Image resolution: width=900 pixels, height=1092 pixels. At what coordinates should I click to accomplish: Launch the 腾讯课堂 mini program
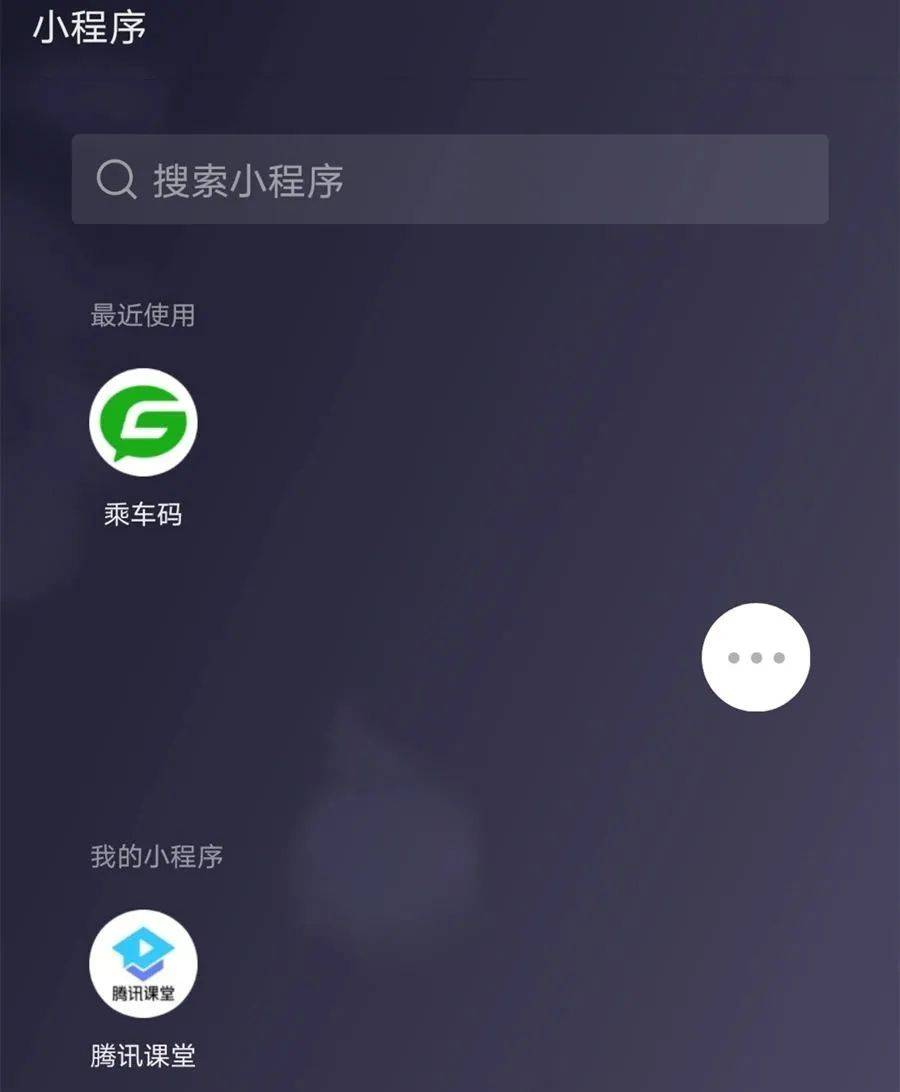click(143, 964)
